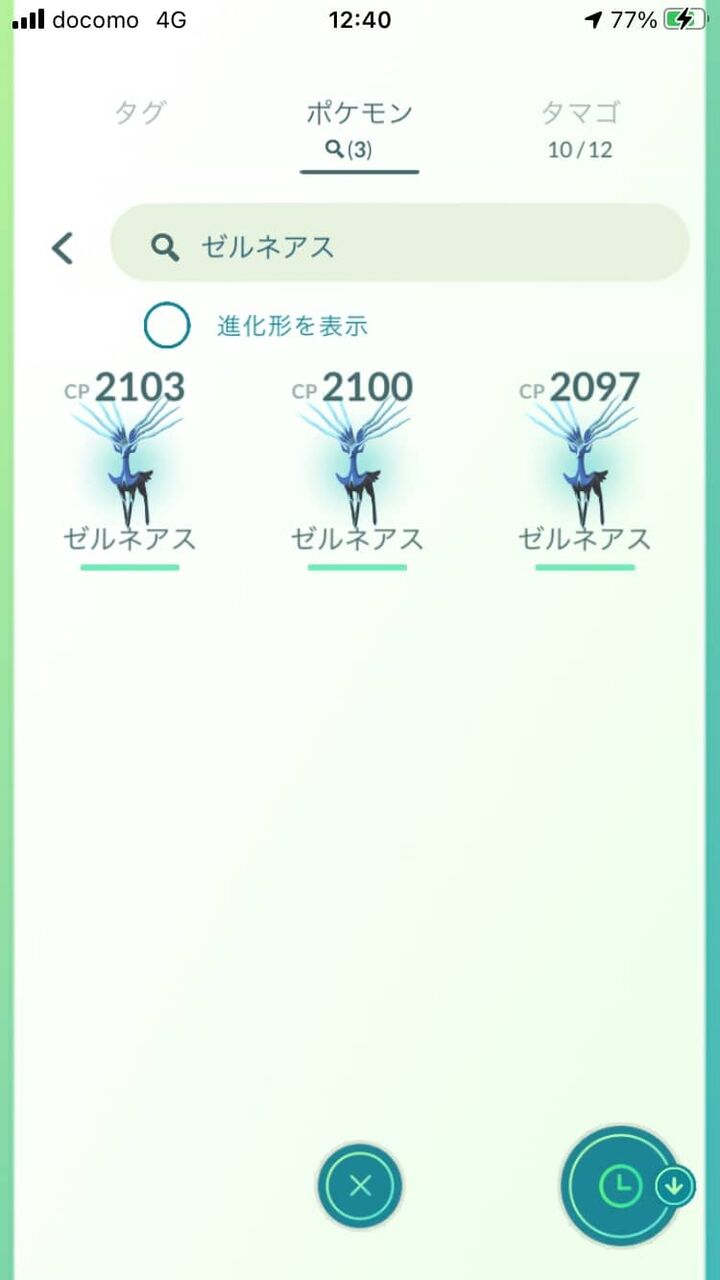Select the ポケモン tab
The image size is (720, 1280).
pyautogui.click(x=358, y=113)
